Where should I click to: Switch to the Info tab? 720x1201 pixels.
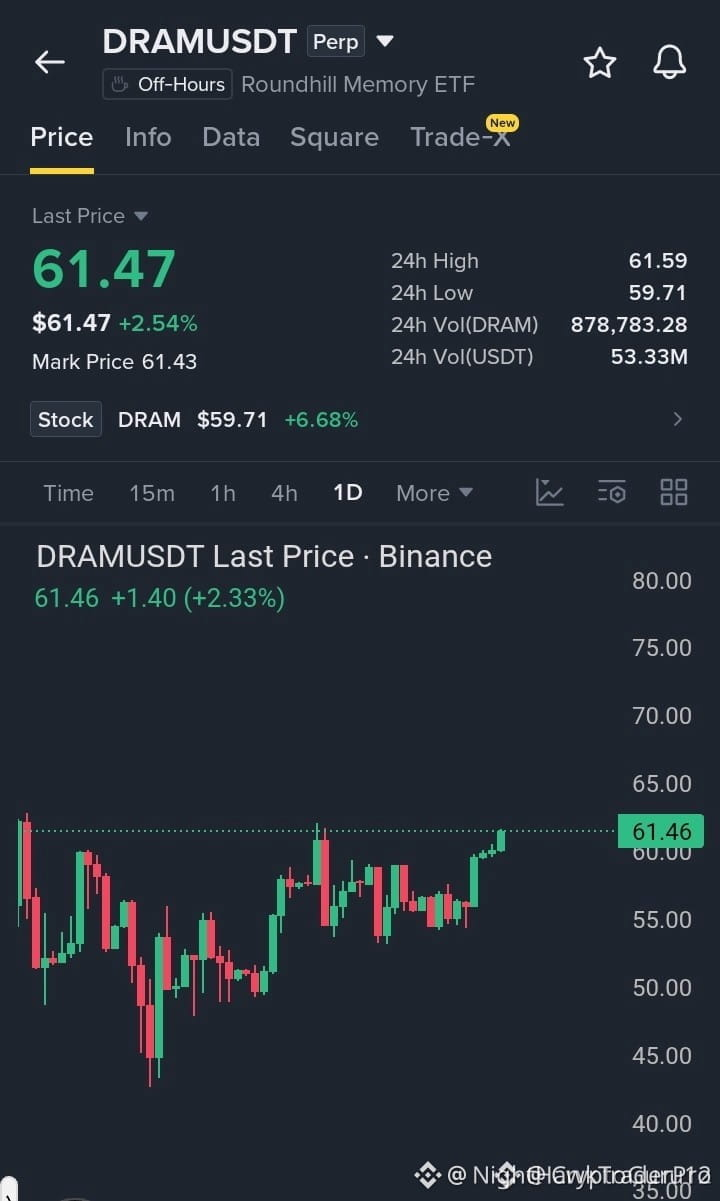click(148, 137)
